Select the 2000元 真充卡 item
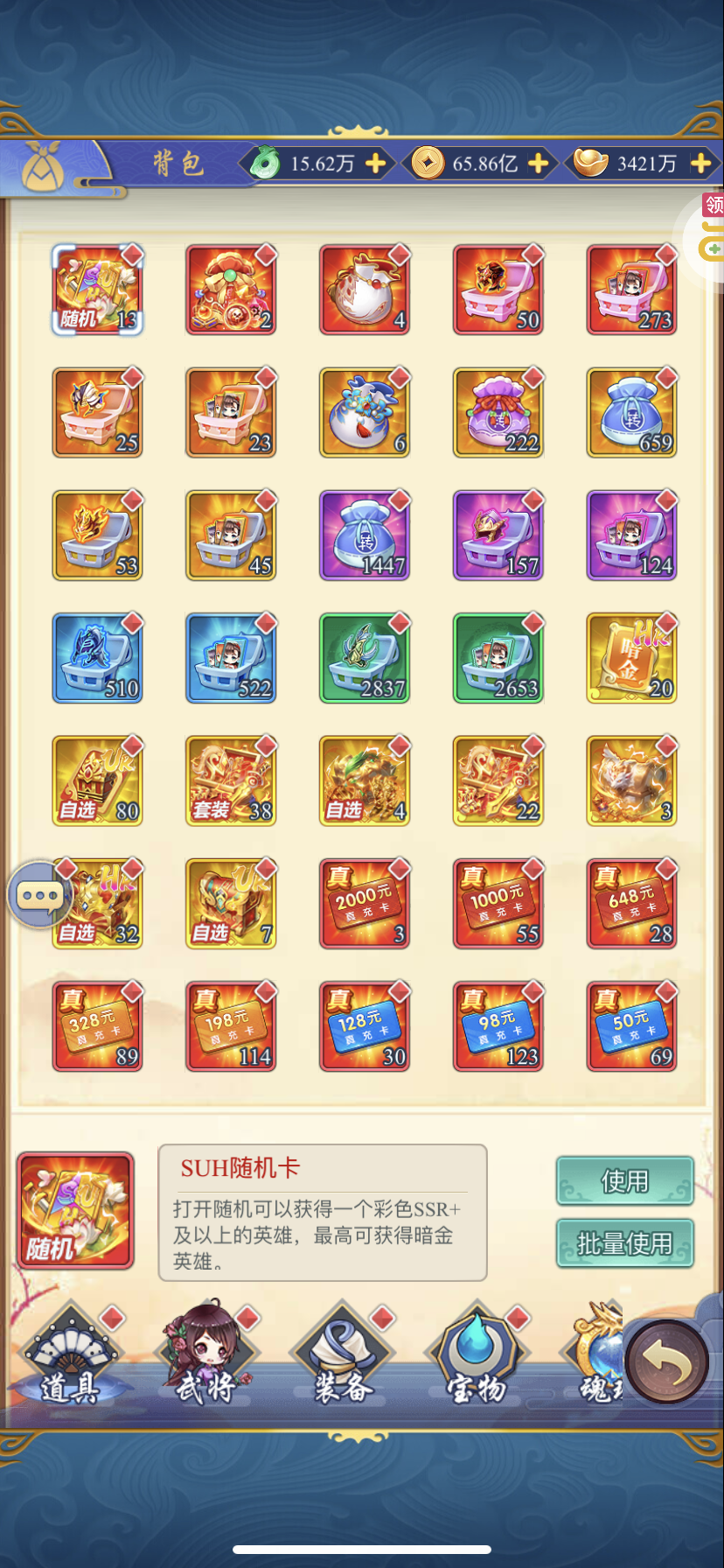The width and height of the screenshot is (724, 1568). click(x=365, y=903)
